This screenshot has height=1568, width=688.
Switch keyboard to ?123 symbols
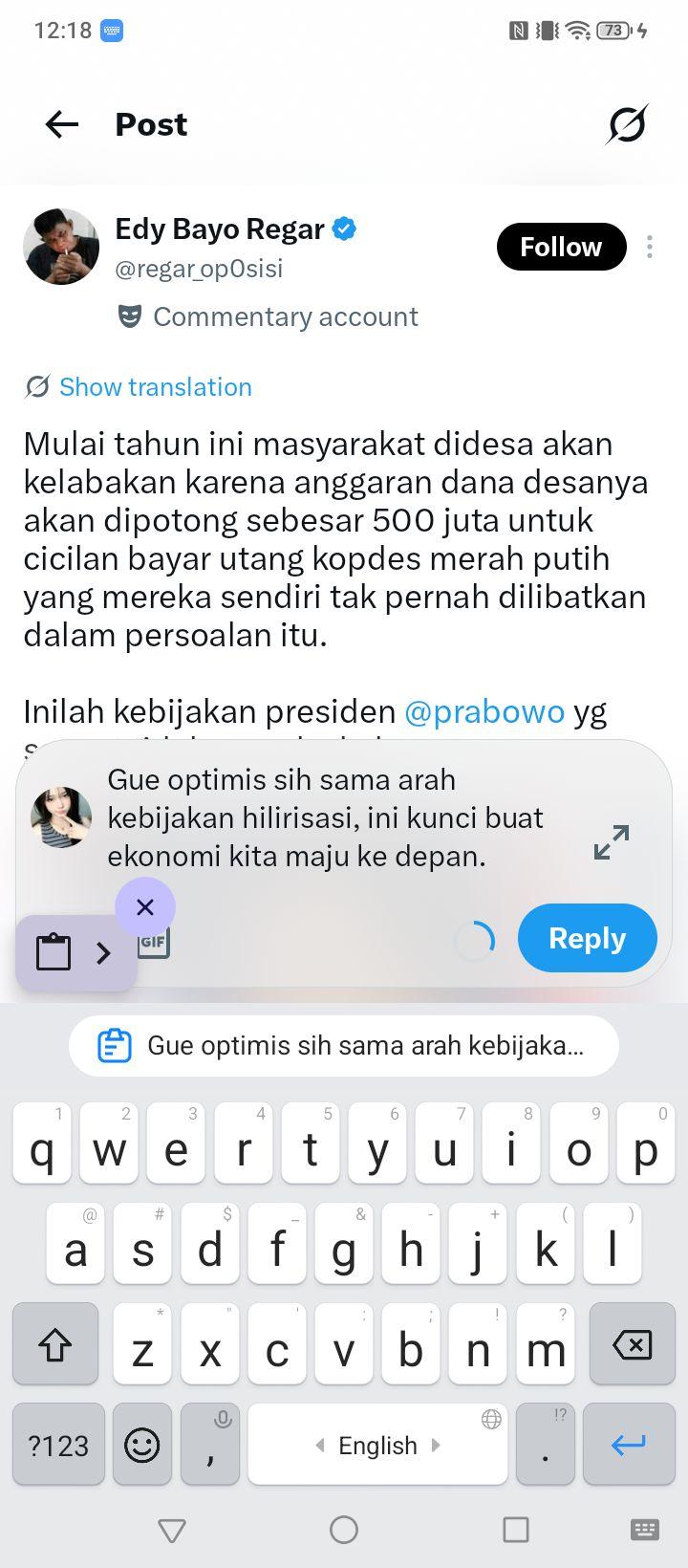58,1445
